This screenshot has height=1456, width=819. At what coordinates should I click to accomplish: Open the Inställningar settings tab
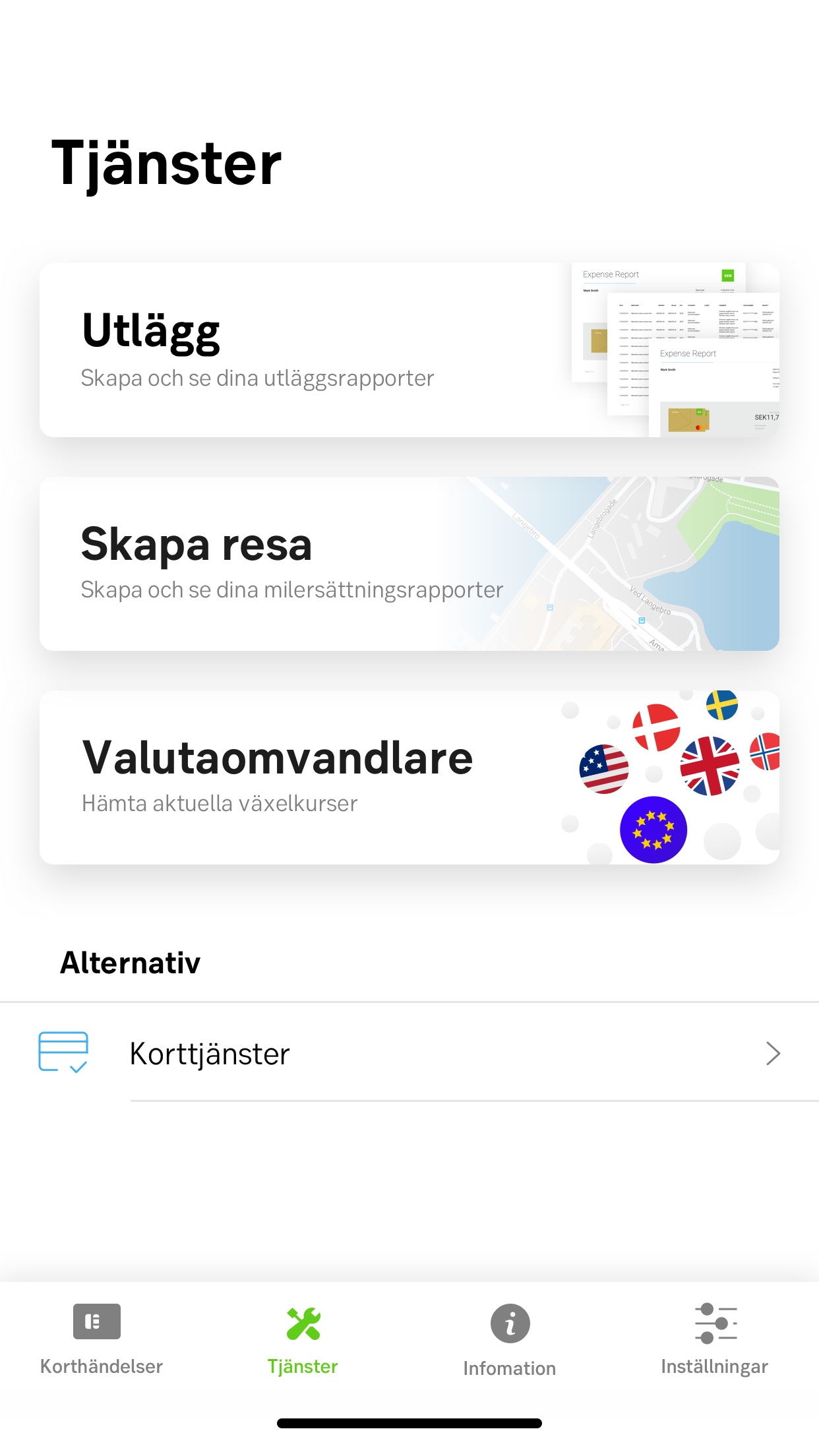tap(715, 1340)
